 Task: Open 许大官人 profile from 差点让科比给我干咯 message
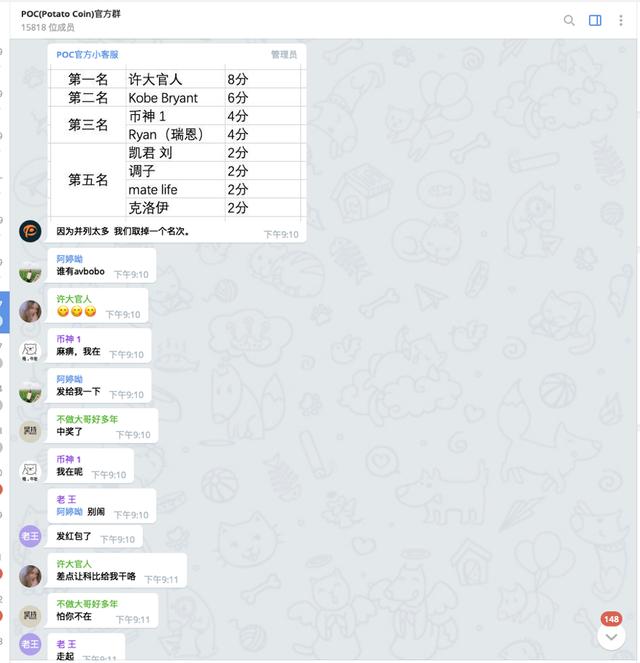(73, 564)
